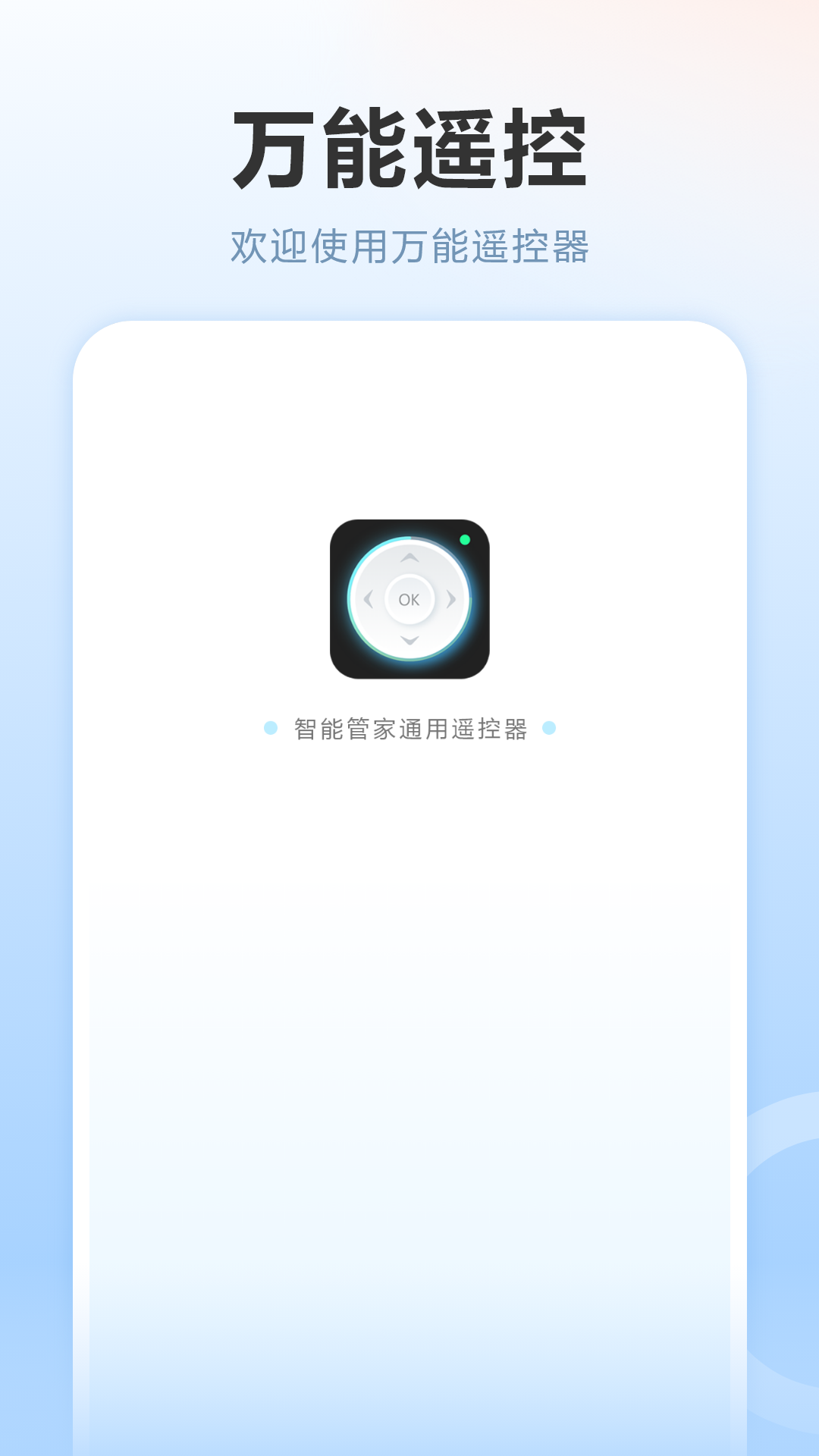The image size is (819, 1456).
Task: Select the 万能遥控 title text
Action: pos(409,144)
